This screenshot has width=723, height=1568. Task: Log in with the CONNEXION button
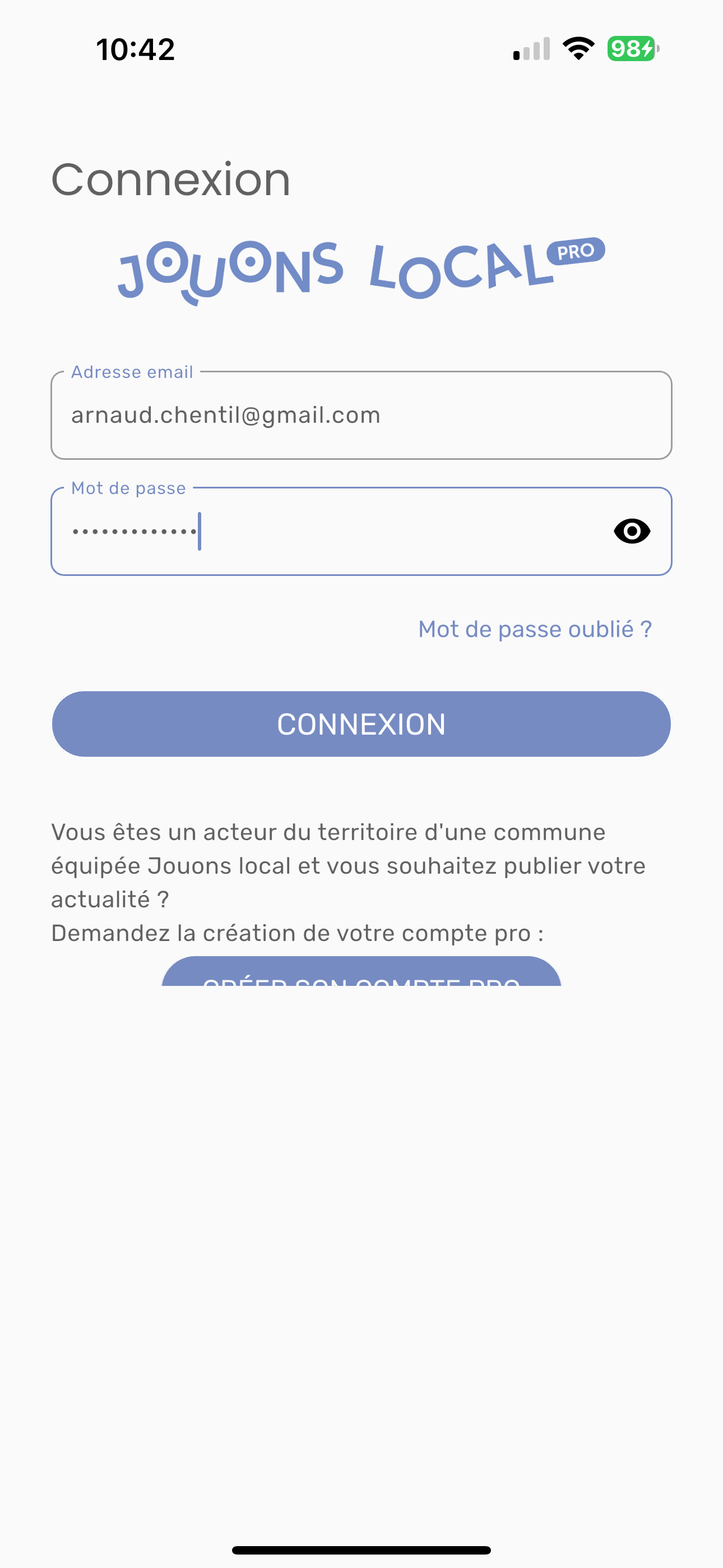pos(361,724)
